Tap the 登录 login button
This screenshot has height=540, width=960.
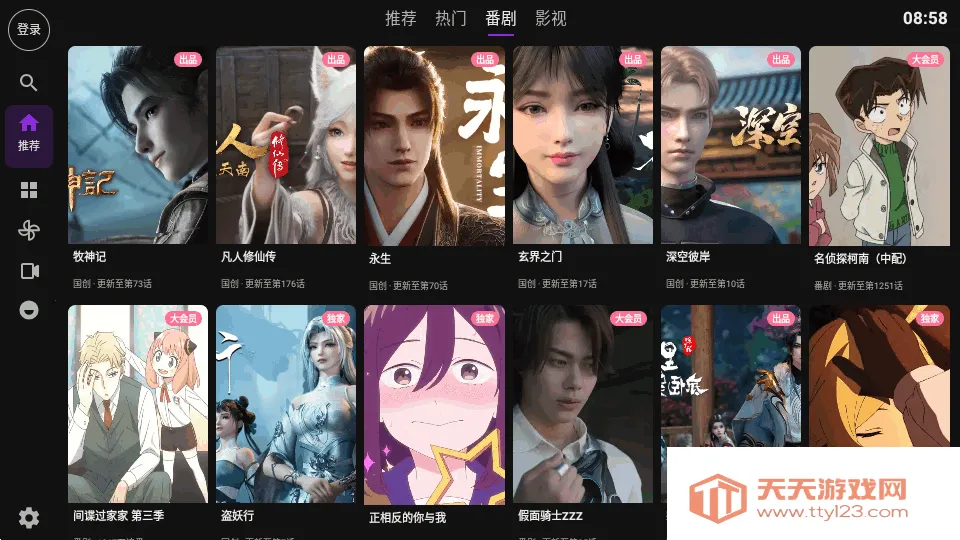point(29,30)
